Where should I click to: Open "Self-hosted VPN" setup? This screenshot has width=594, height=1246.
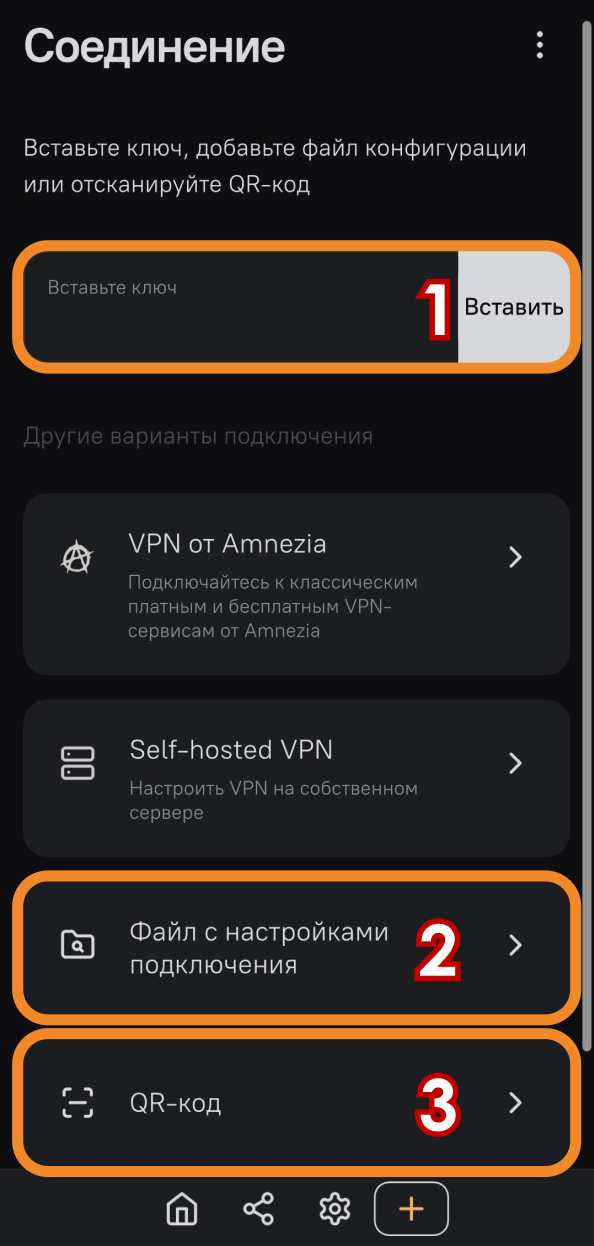pos(297,778)
